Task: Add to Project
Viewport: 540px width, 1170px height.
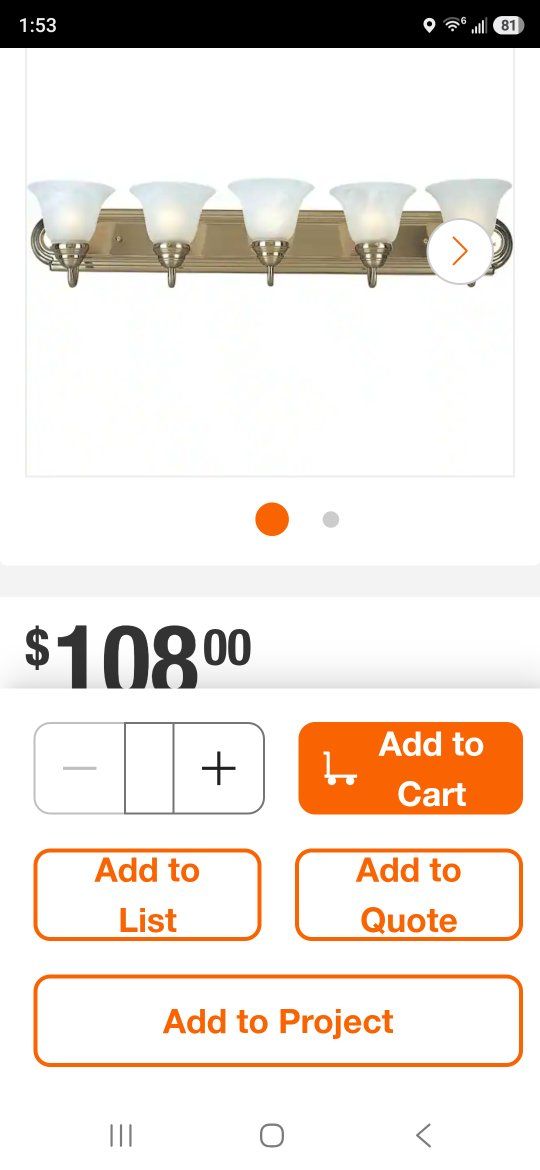Action: [278, 1021]
